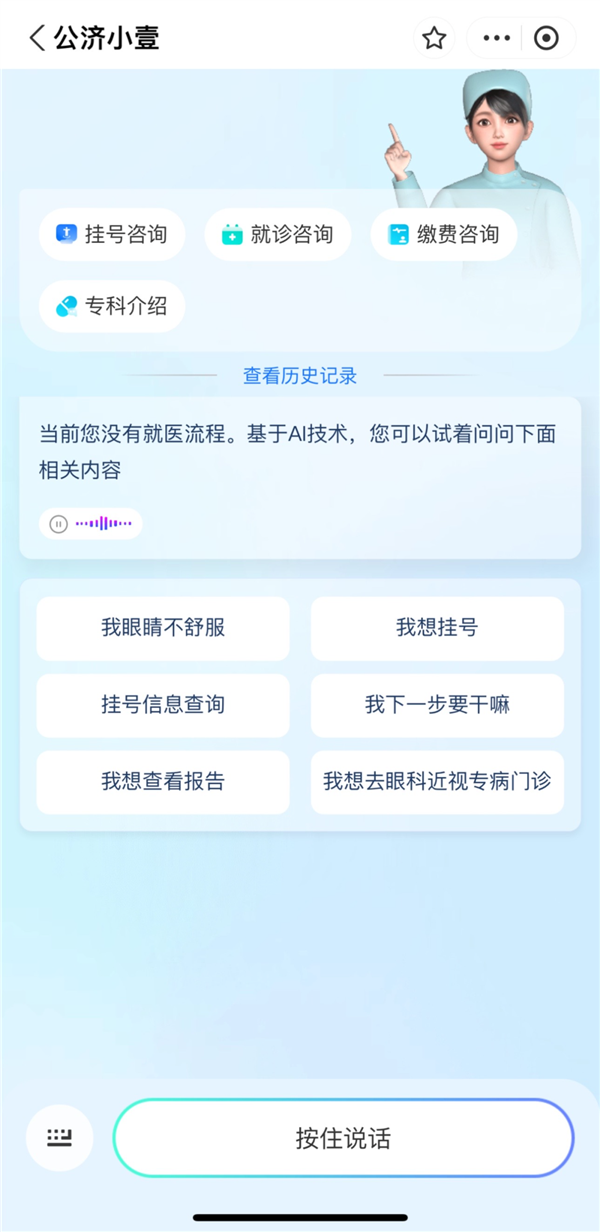Select 我下一步要干嘛 question

pyautogui.click(x=437, y=705)
